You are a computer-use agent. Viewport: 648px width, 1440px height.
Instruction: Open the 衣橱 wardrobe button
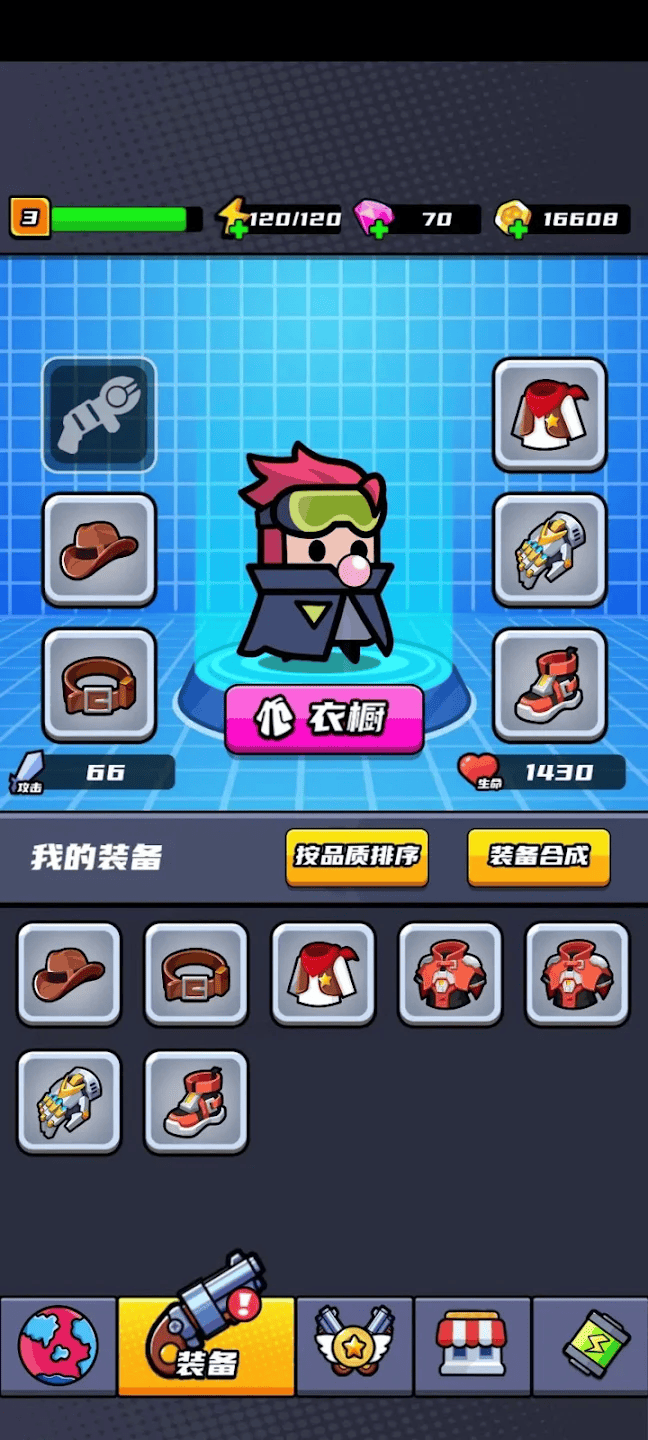[324, 719]
